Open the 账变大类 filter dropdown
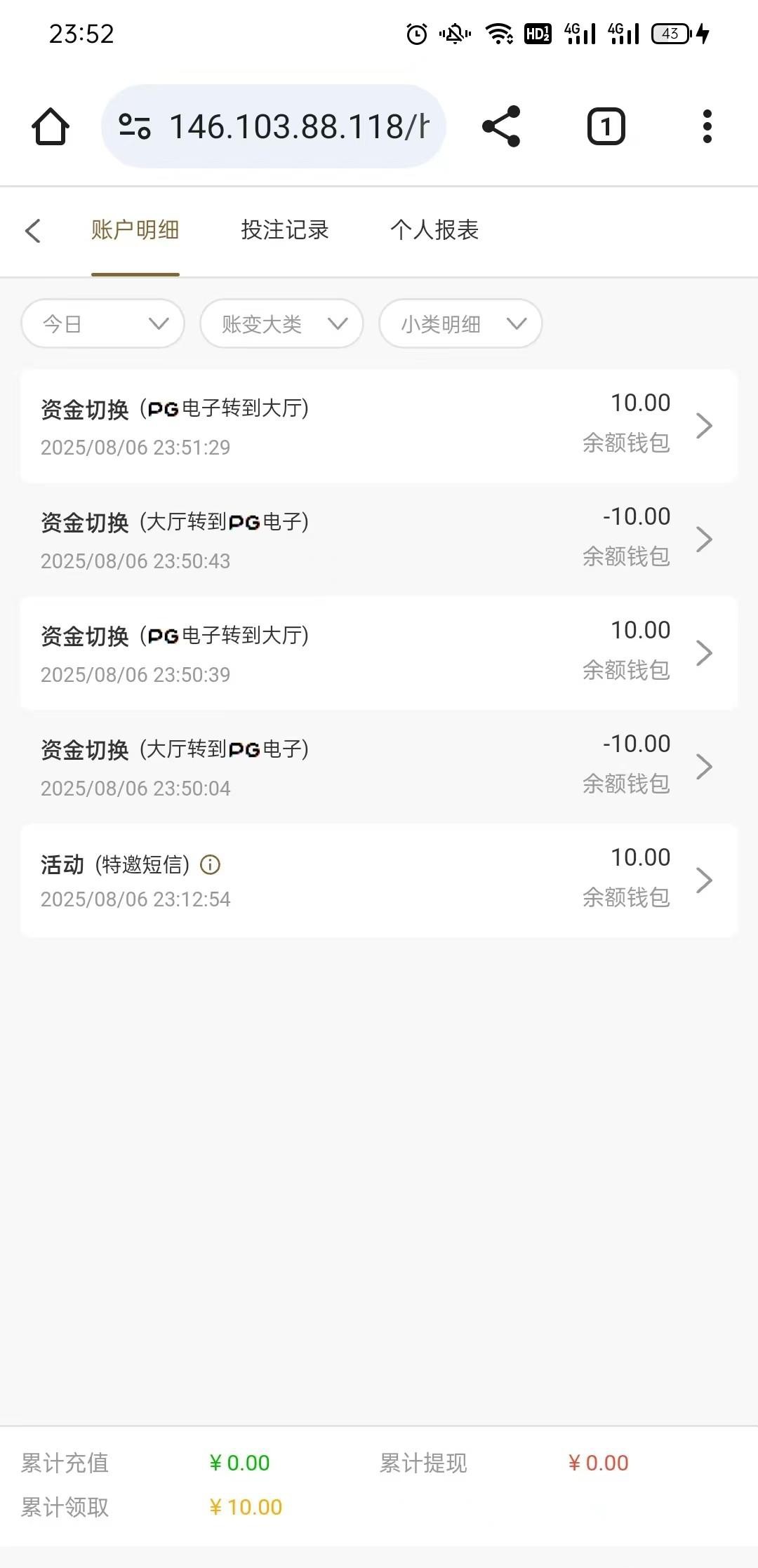This screenshot has width=758, height=1568. [x=281, y=323]
